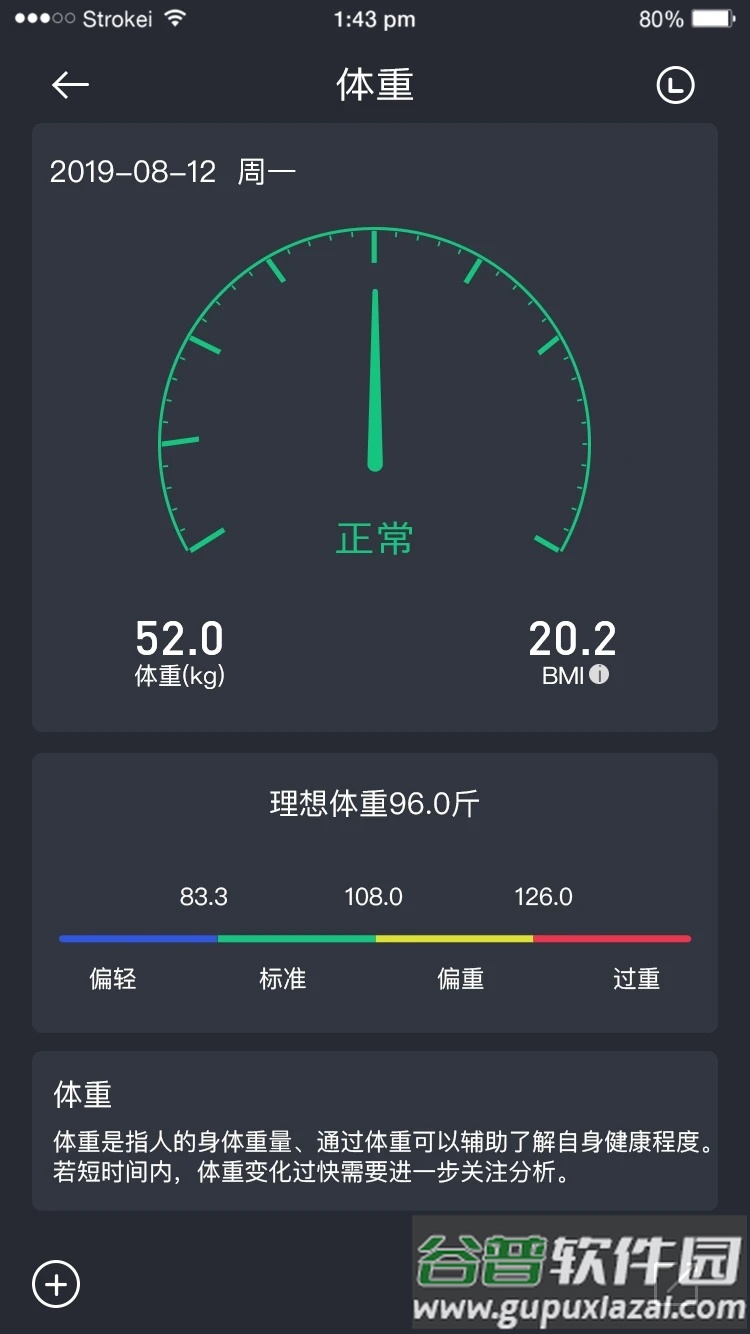Select the 正常 status label on the gauge

375,536
